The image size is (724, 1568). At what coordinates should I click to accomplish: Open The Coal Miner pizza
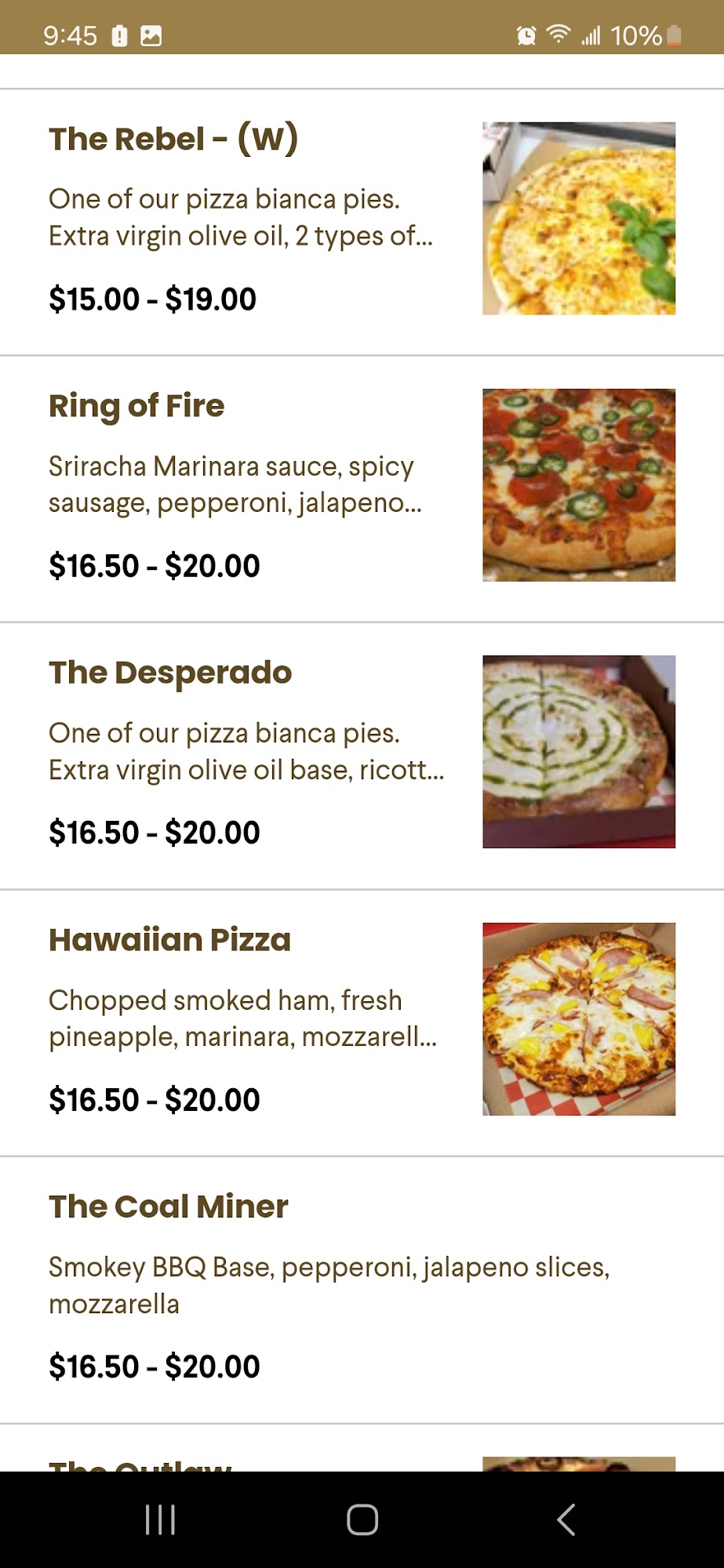coord(169,1207)
